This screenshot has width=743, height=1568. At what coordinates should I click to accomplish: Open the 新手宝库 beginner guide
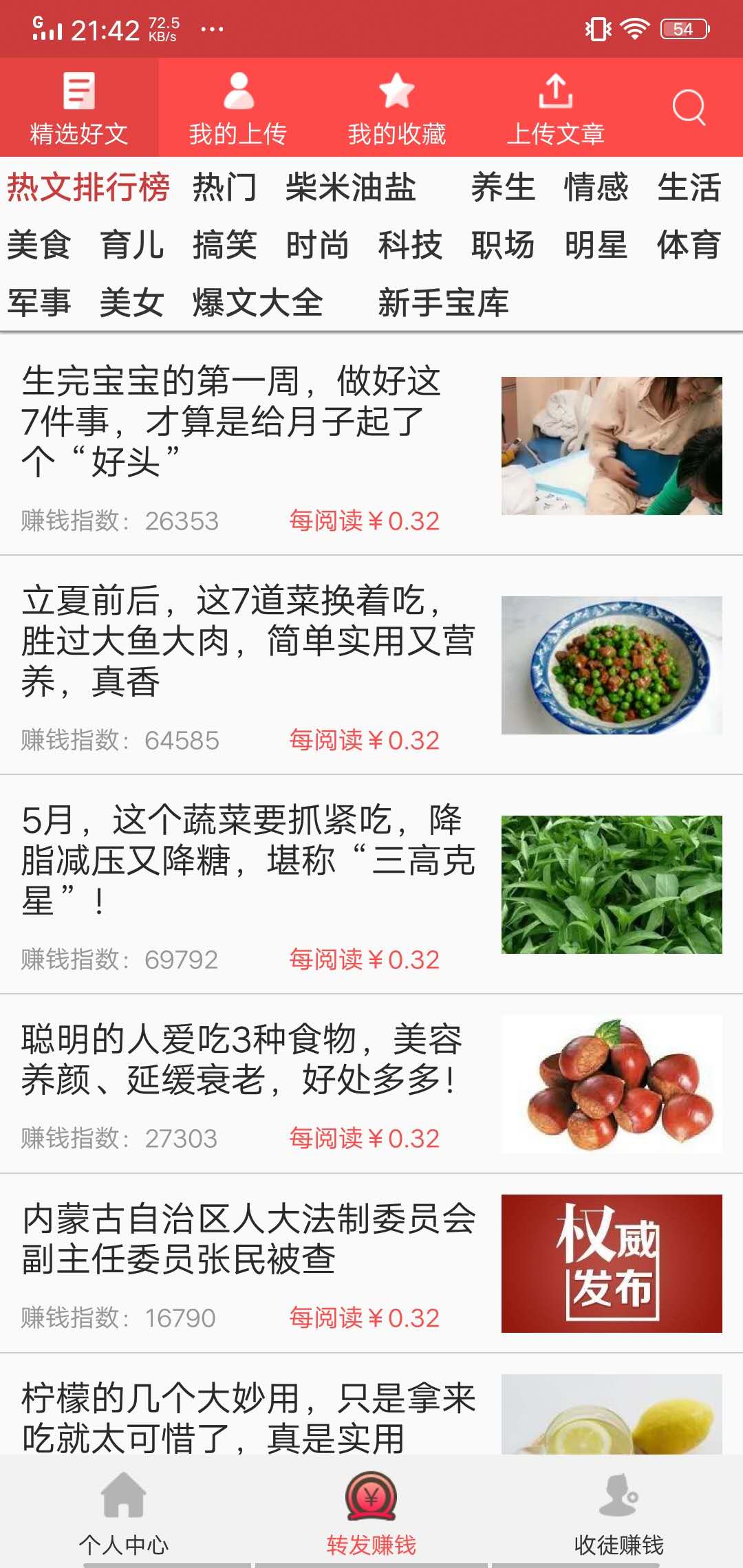(444, 301)
